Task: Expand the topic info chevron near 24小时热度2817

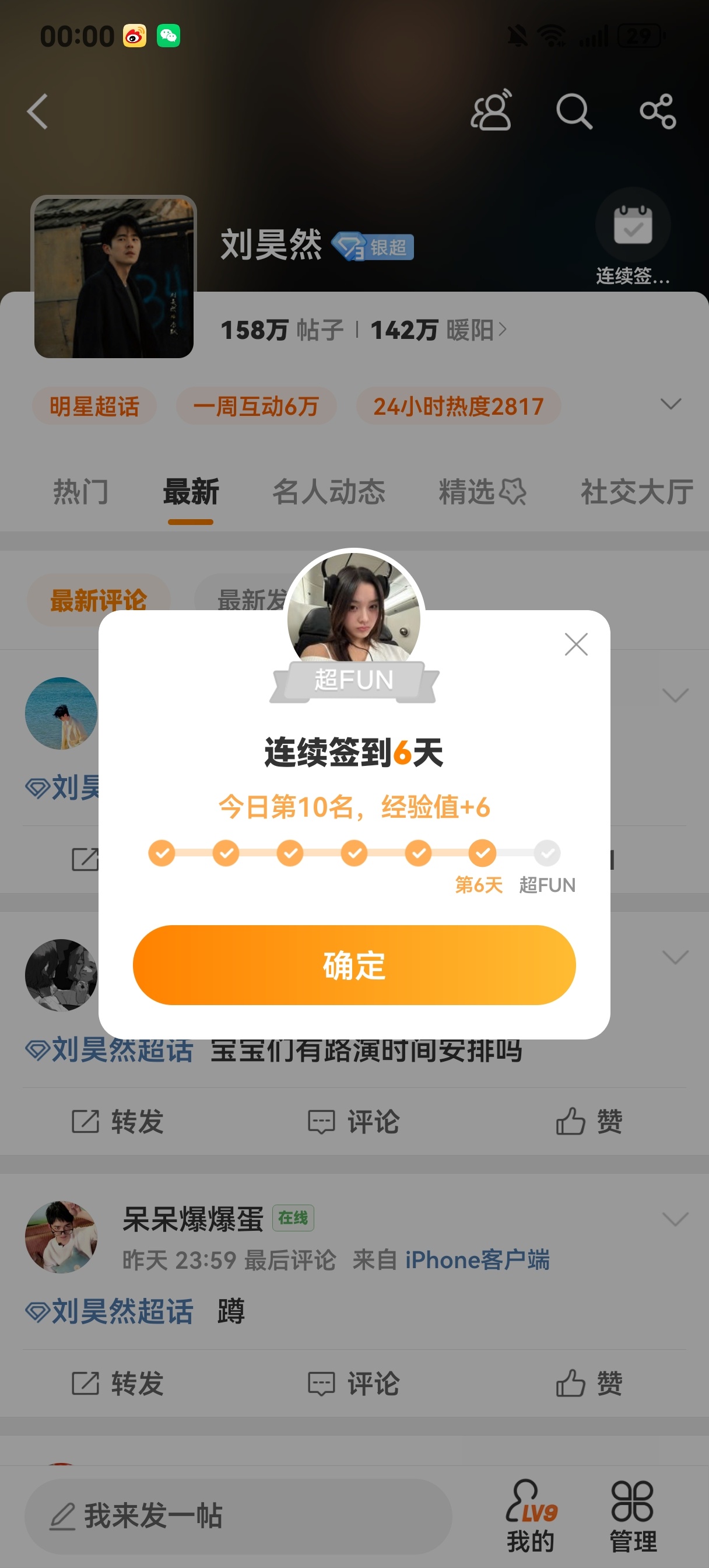Action: pyautogui.click(x=672, y=404)
